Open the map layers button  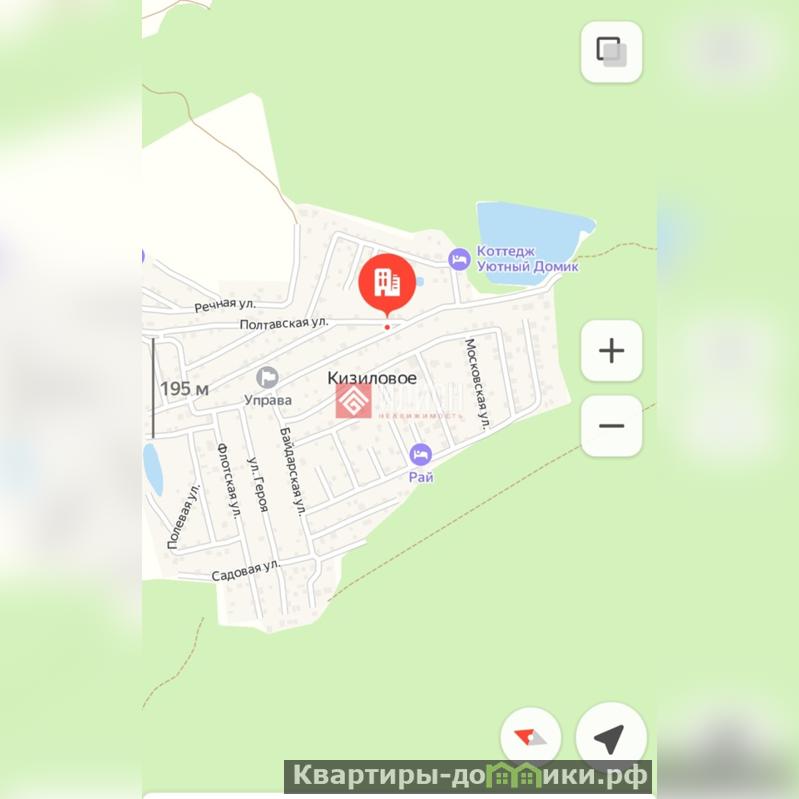tap(611, 51)
